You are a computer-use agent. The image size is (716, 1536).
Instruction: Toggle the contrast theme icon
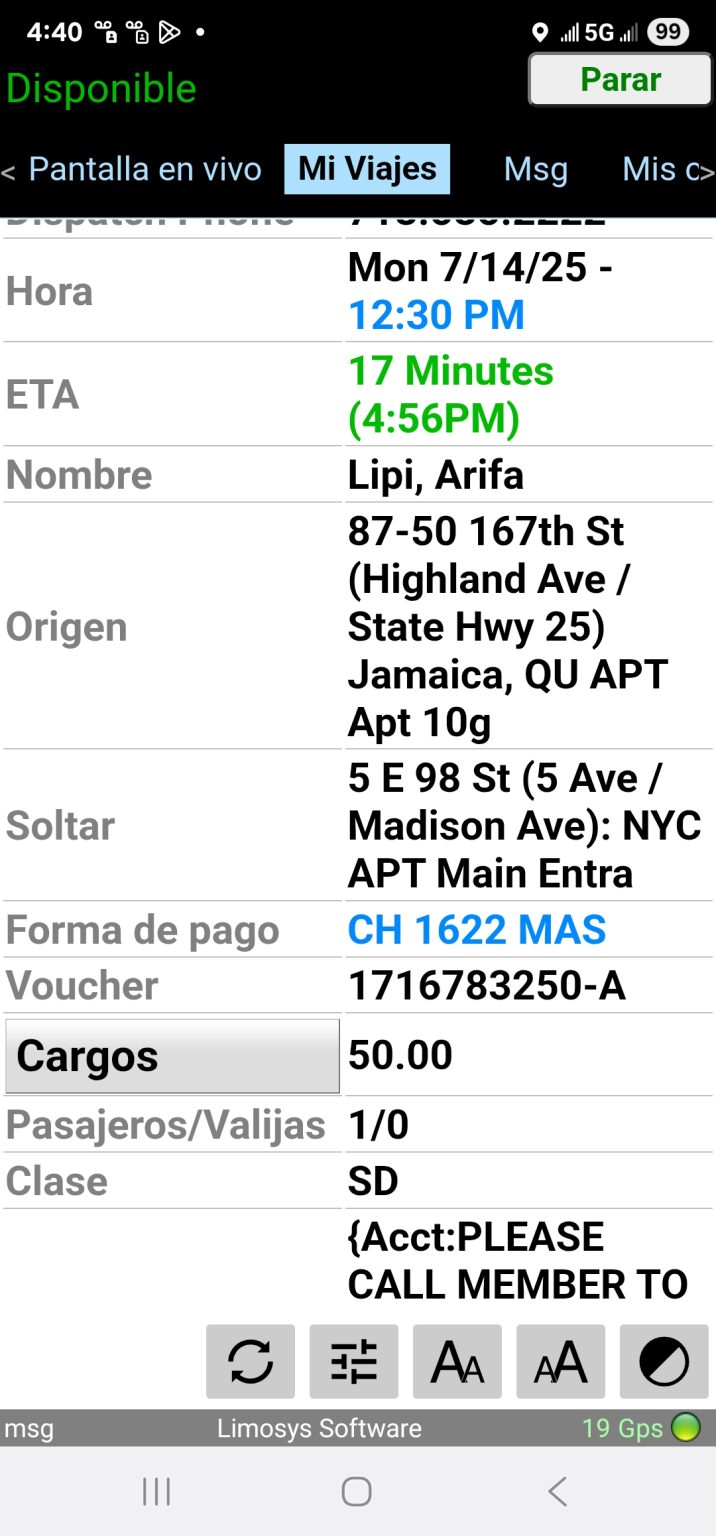click(x=664, y=1361)
